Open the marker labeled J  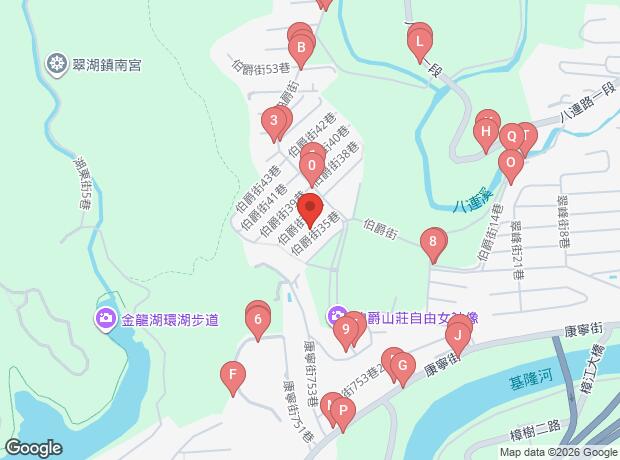click(457, 335)
